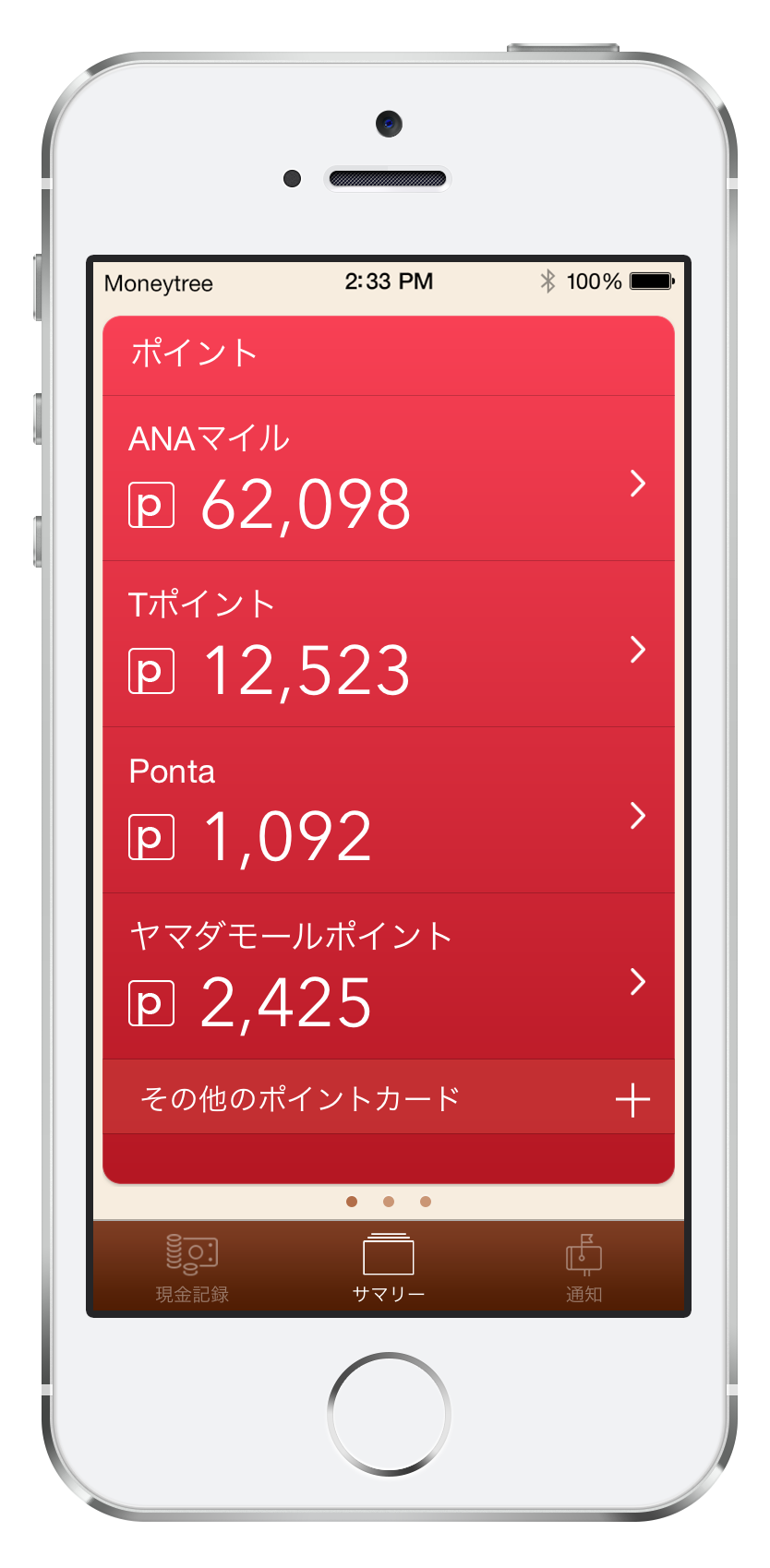
Task: Open the ANAマイル points row
Action: 389,478
